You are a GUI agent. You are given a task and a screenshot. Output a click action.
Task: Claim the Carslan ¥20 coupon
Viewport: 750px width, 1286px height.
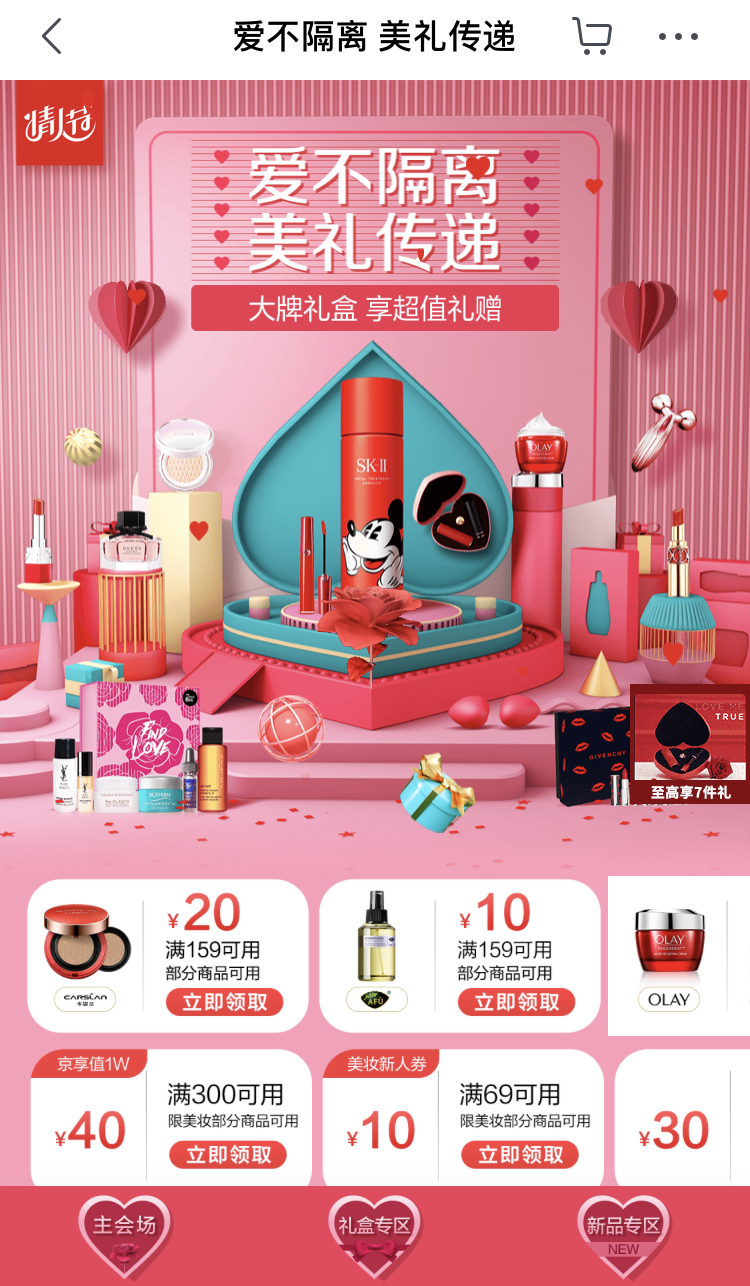(225, 1002)
